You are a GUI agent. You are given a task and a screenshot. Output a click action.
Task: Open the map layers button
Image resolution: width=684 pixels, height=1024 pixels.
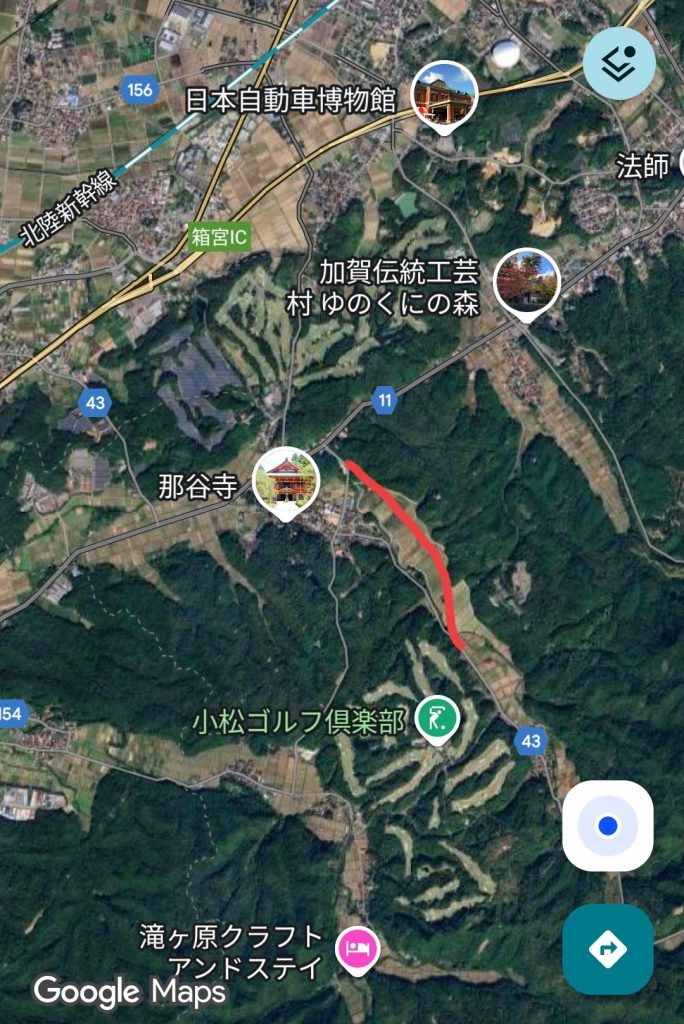point(619,62)
